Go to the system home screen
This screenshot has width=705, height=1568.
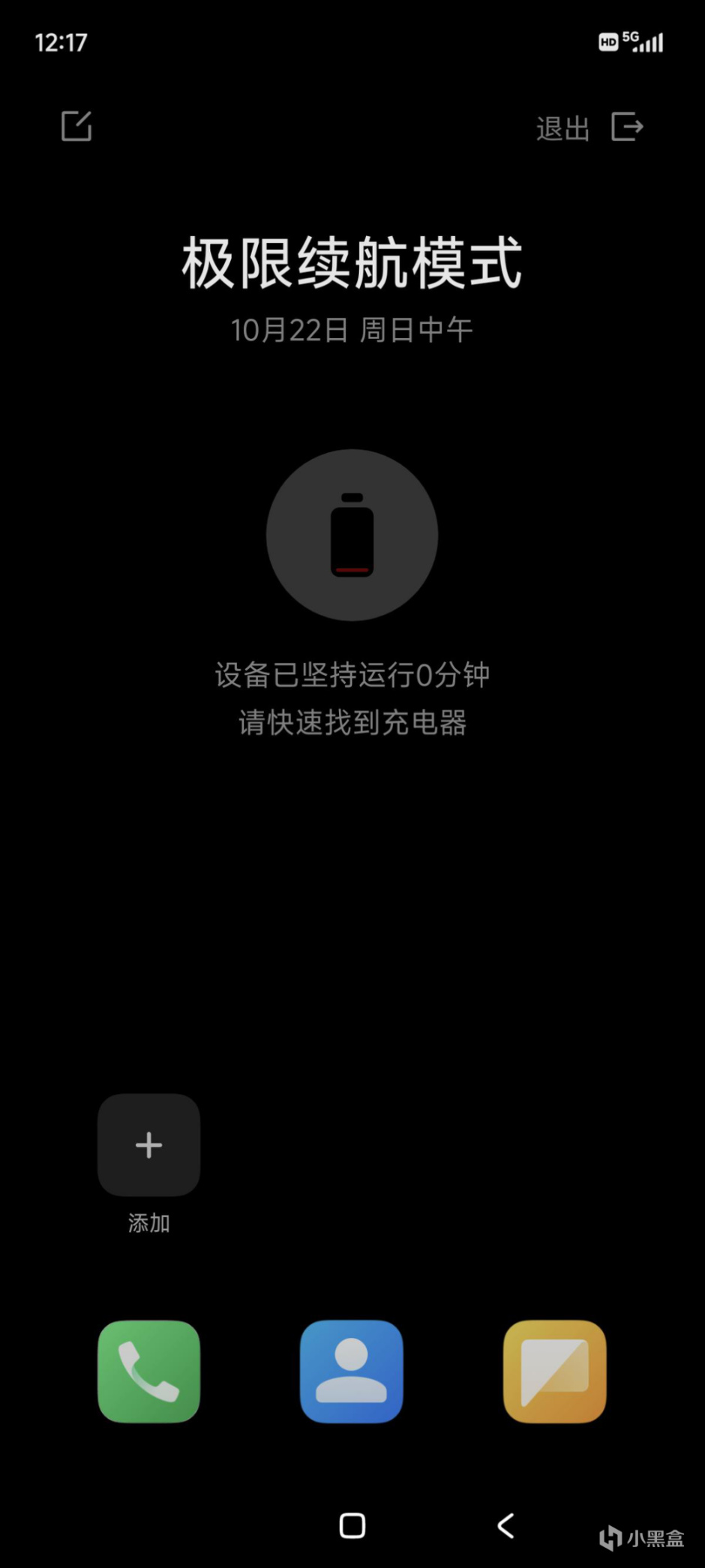click(x=352, y=1525)
